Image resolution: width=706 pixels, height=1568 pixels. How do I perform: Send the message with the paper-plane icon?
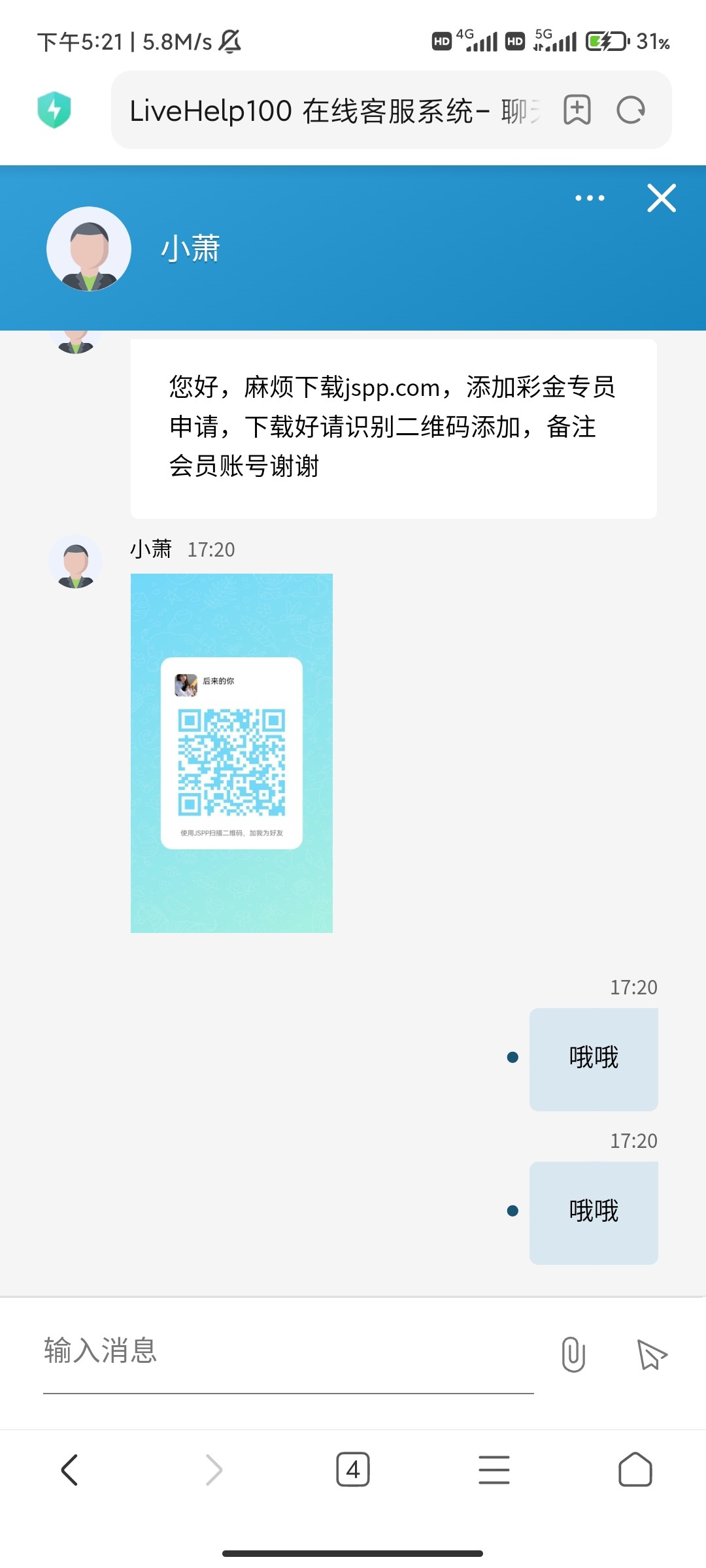[651, 1354]
